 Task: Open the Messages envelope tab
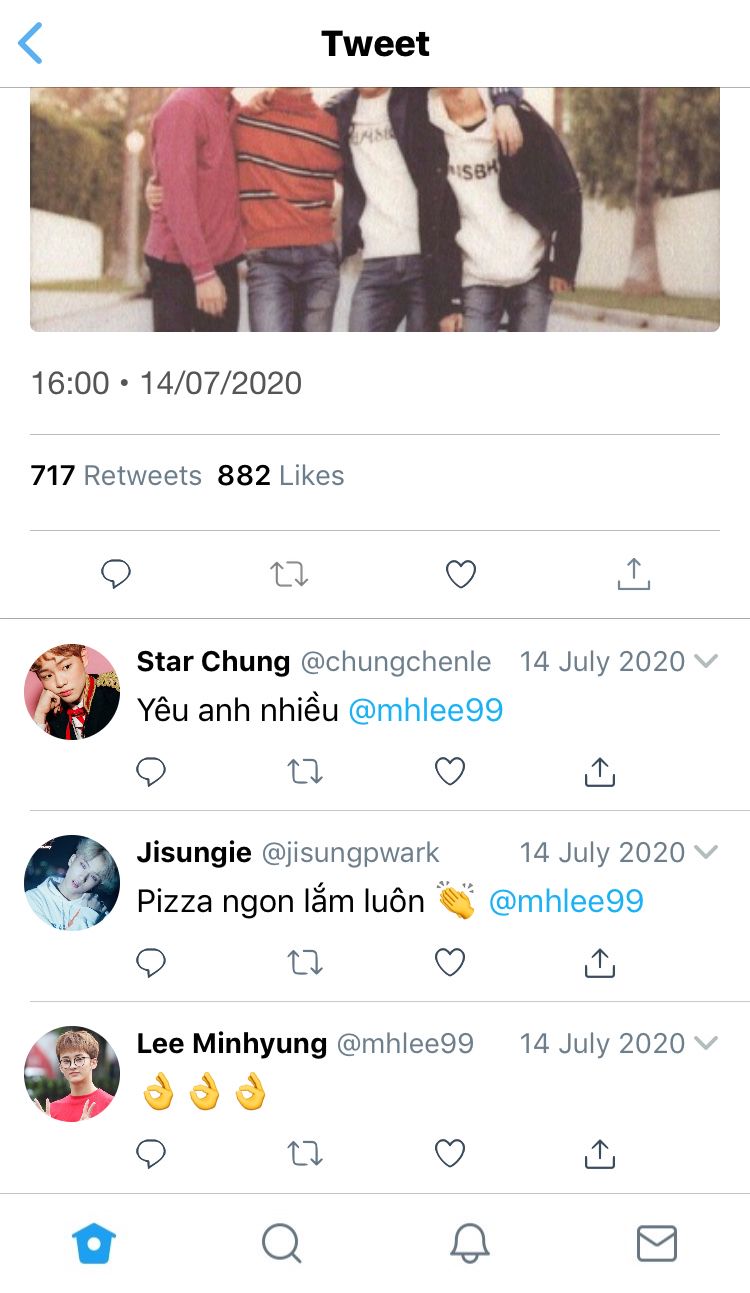(657, 1244)
